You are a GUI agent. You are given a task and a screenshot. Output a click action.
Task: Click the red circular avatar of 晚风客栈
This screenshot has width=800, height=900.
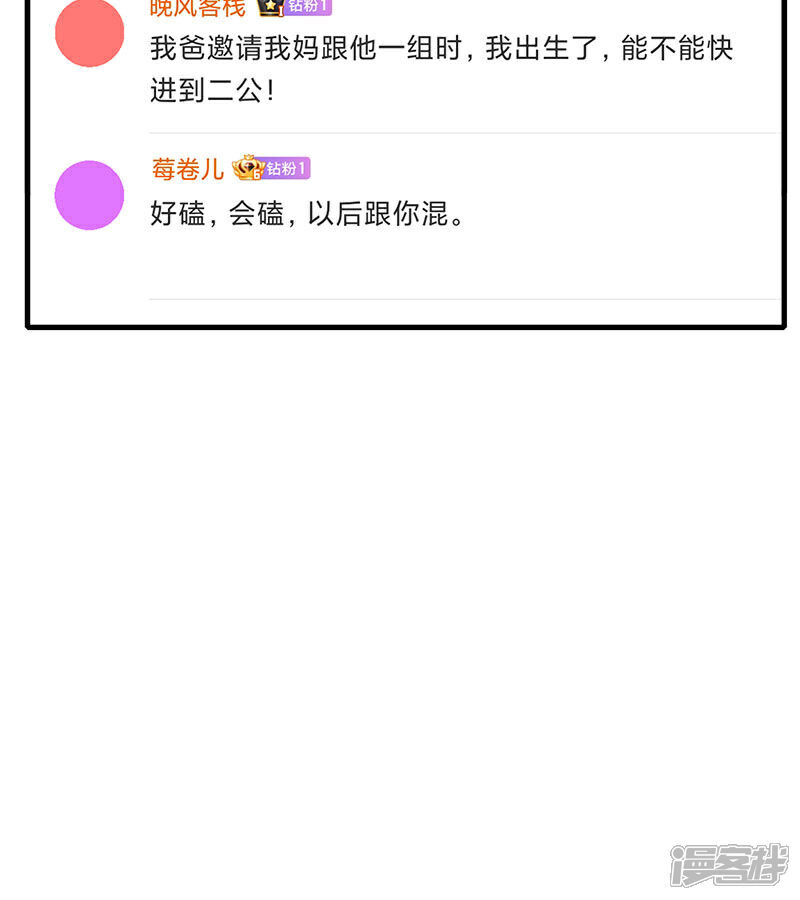click(x=88, y=31)
